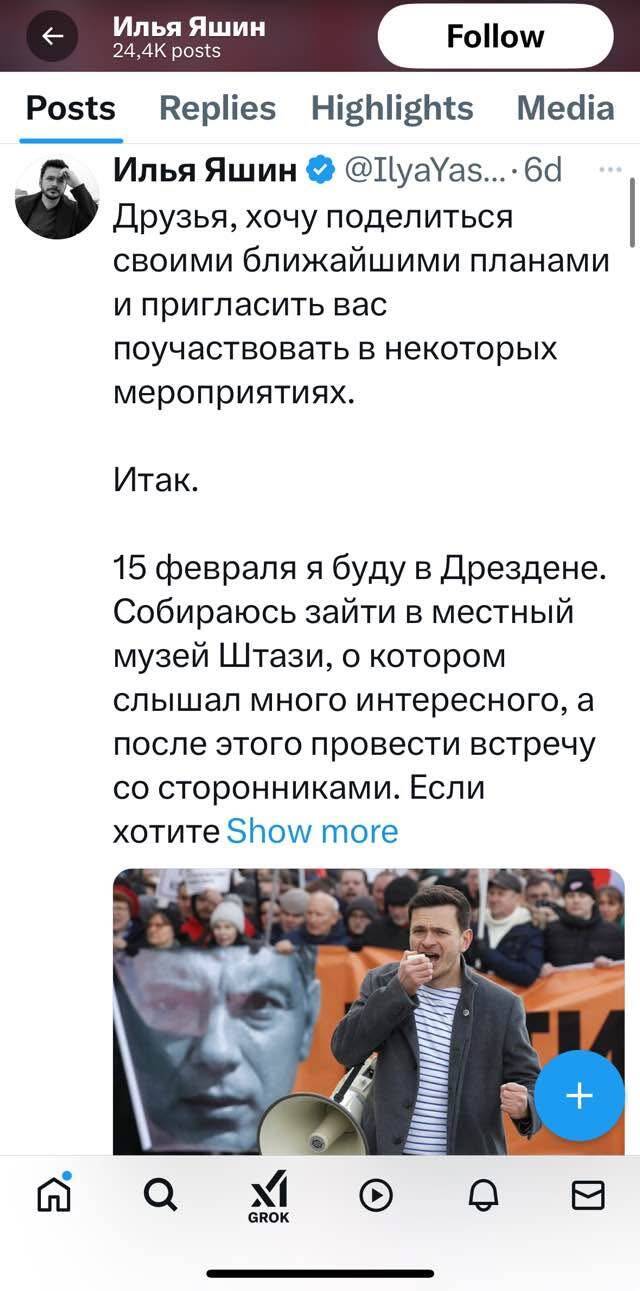The width and height of the screenshot is (640, 1291).
Task: Switch to the Highlights tab
Action: tap(392, 108)
